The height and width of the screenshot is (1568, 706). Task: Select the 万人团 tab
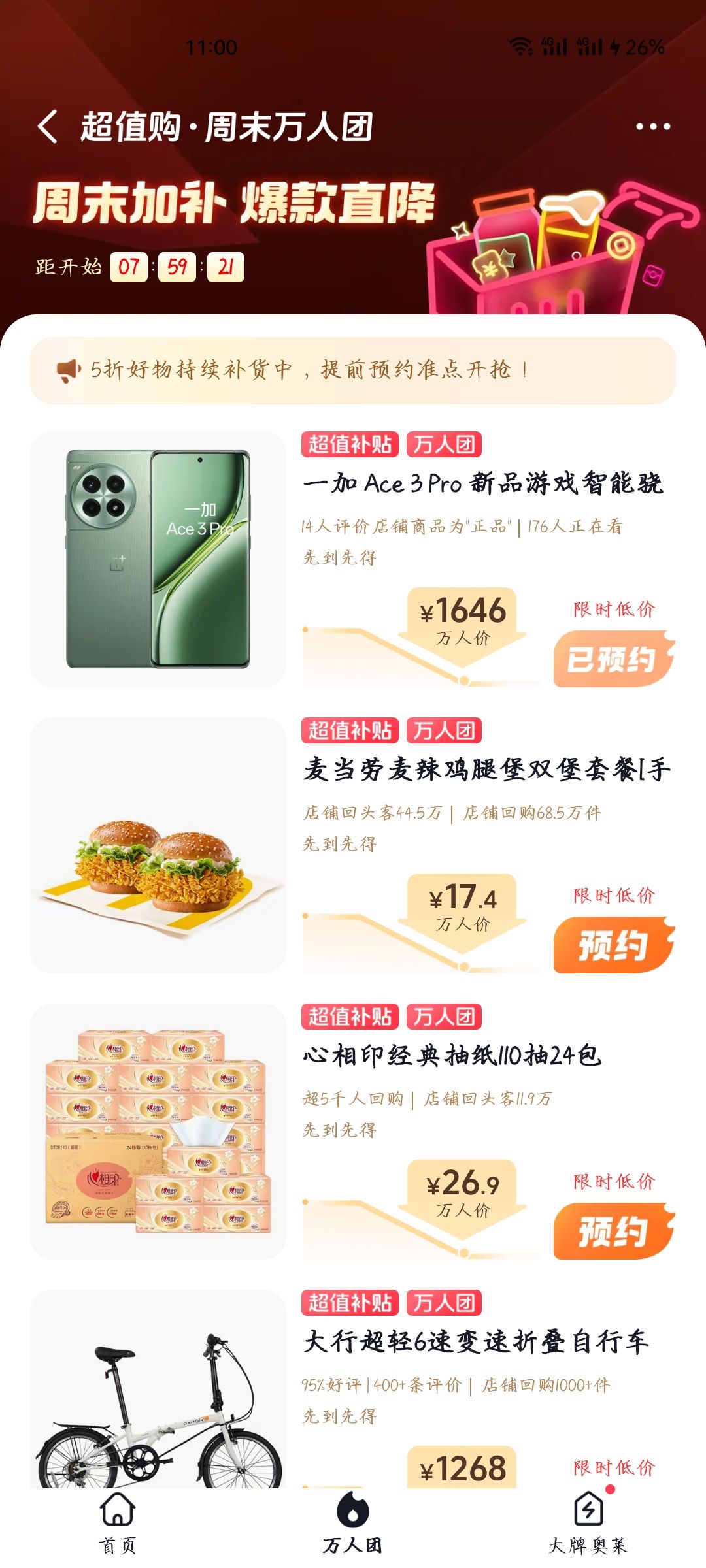[x=352, y=1522]
